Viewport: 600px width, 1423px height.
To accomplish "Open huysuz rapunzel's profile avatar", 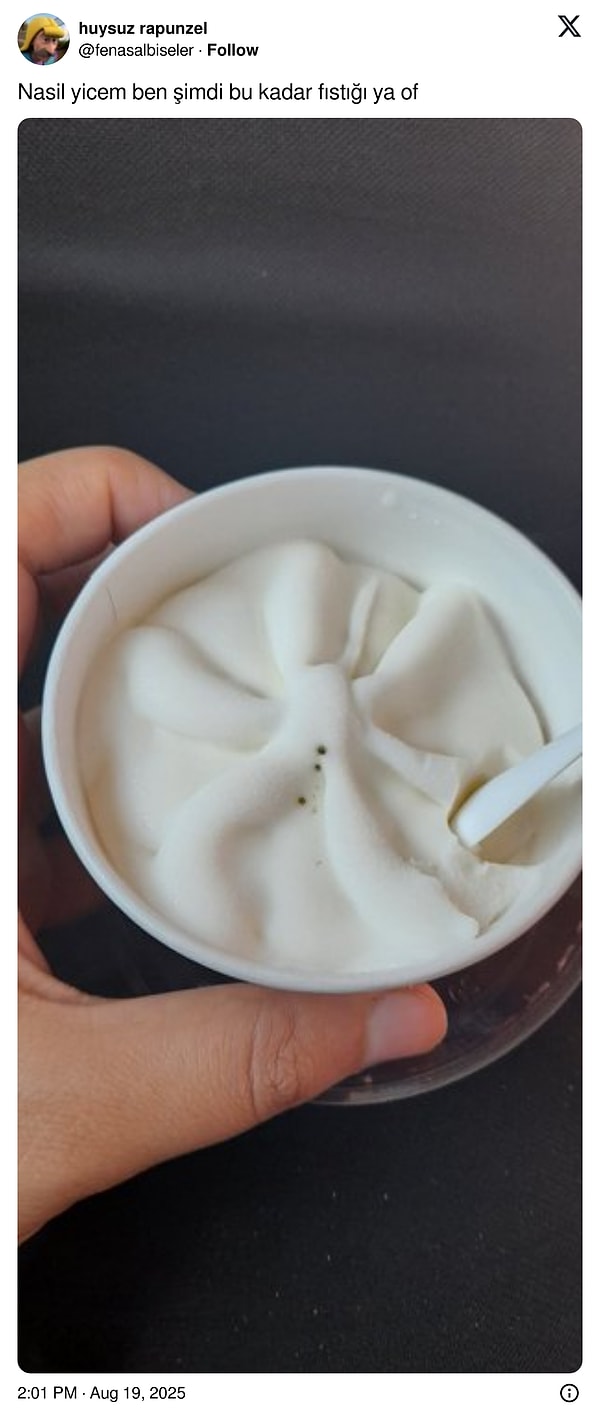I will [x=43, y=39].
